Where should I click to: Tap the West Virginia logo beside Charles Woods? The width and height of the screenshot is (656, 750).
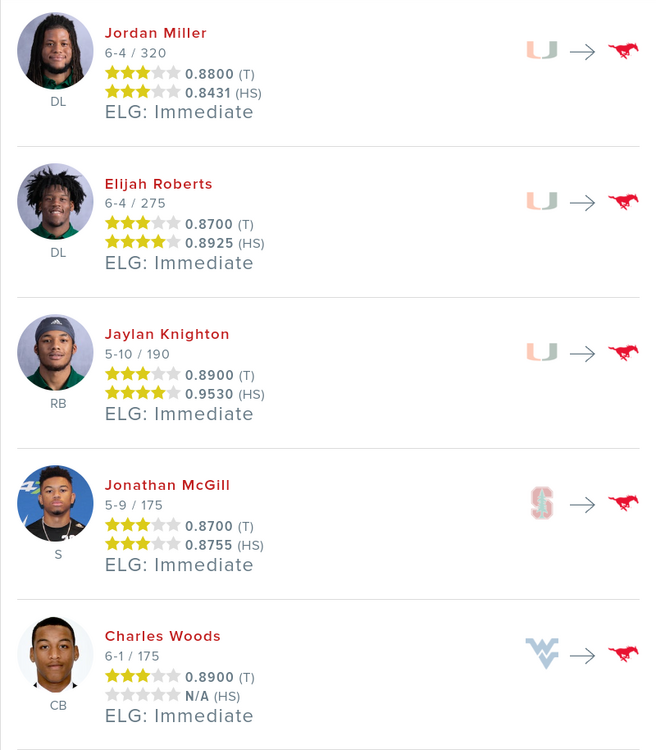542,654
